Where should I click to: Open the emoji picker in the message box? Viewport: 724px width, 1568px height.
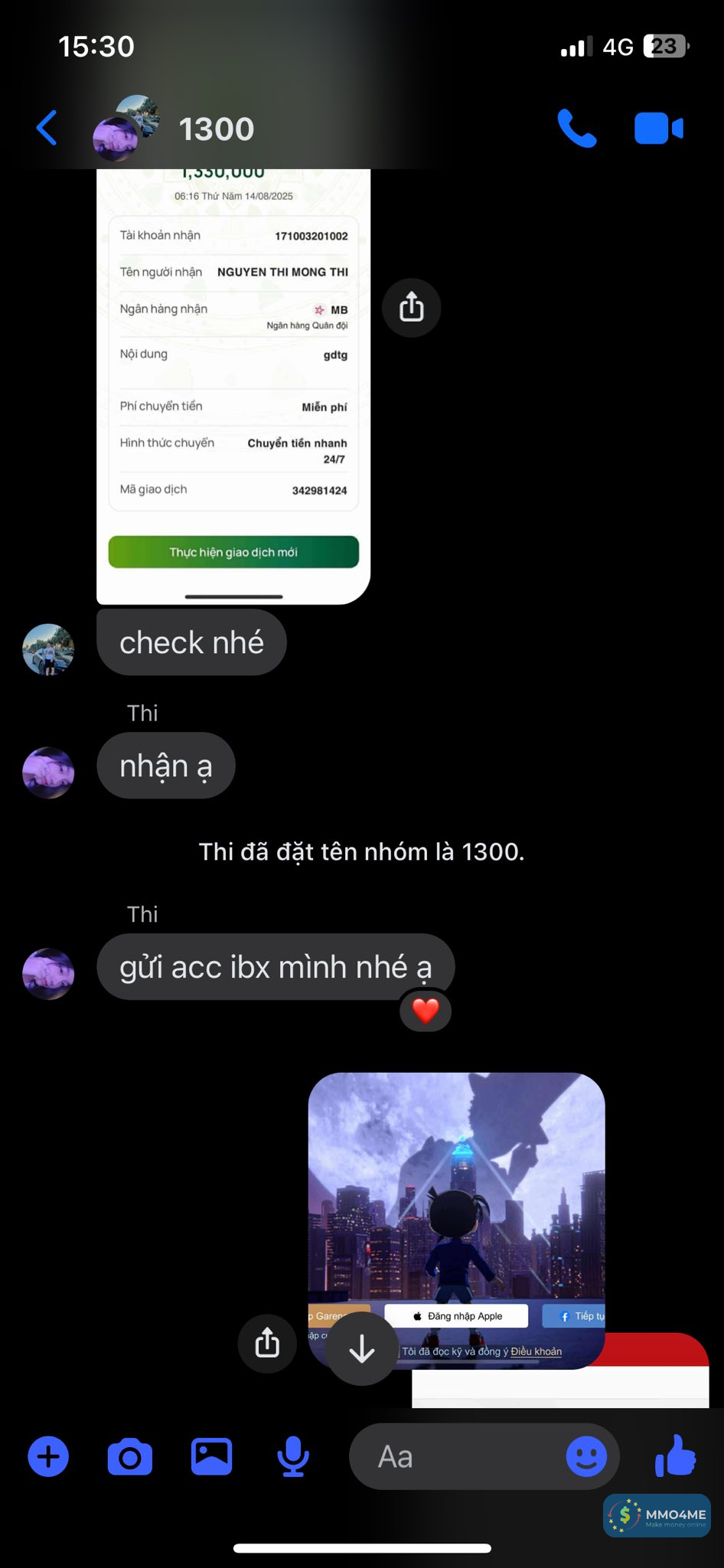(x=586, y=1456)
